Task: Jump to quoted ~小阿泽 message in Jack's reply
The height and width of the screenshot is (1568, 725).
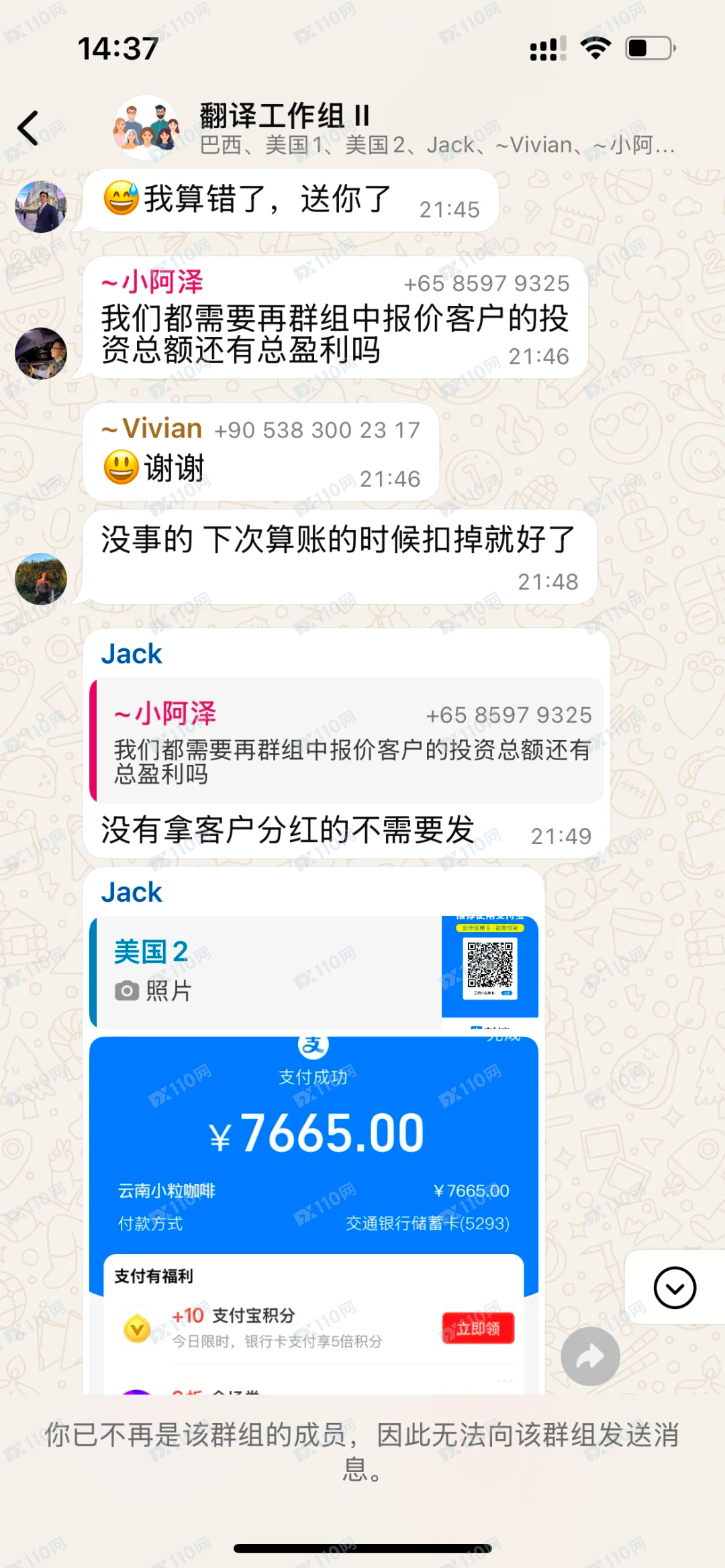Action: (346, 741)
